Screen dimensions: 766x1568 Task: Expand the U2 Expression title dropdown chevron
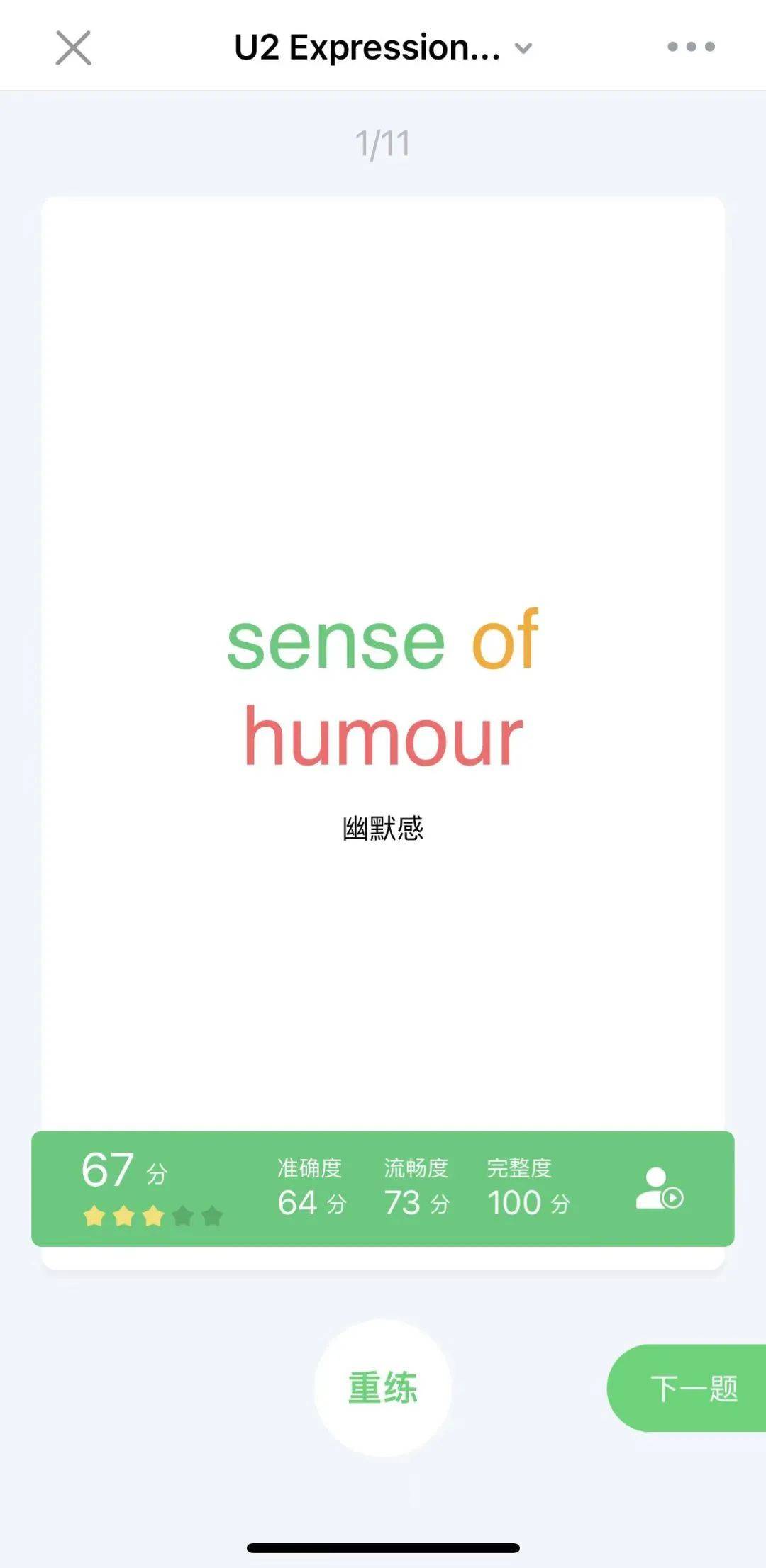click(523, 50)
